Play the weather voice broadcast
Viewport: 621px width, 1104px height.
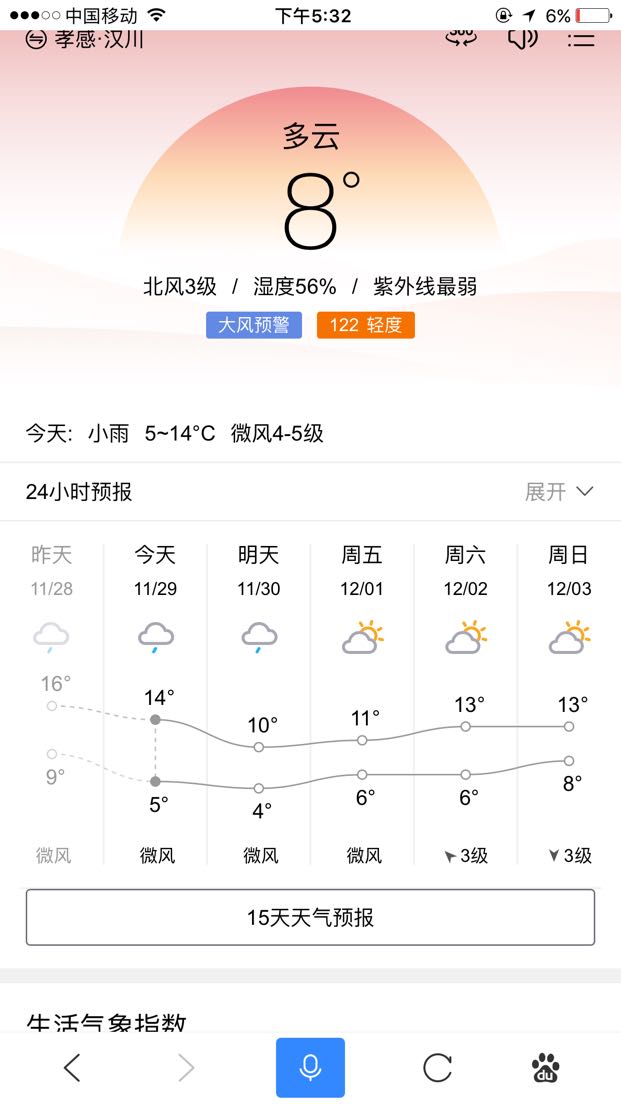click(522, 39)
